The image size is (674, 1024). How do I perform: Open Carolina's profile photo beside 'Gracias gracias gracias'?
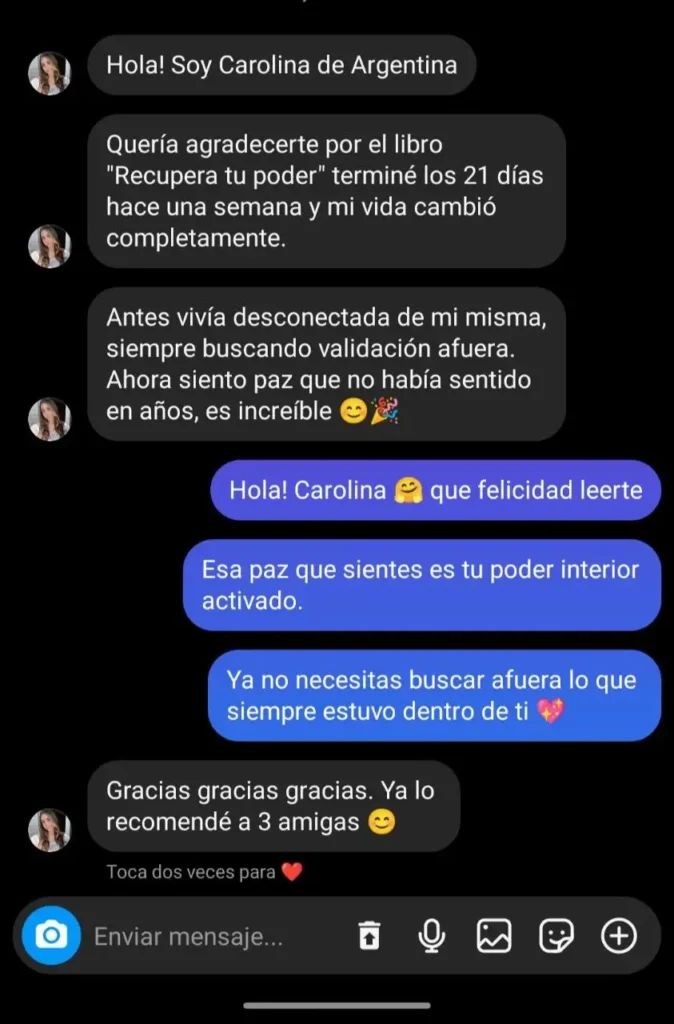coord(49,830)
